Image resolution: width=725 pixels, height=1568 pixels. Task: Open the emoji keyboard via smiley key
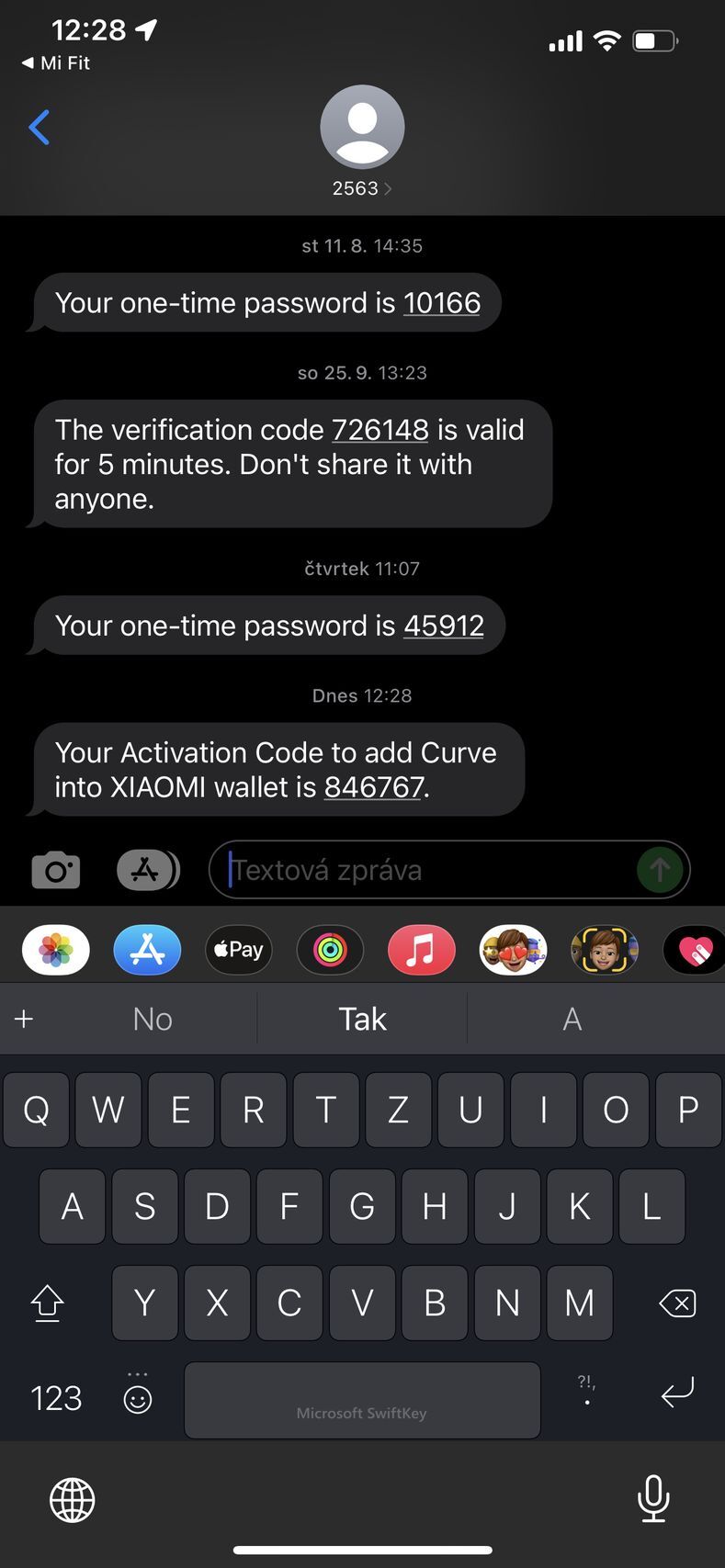[x=138, y=1398]
